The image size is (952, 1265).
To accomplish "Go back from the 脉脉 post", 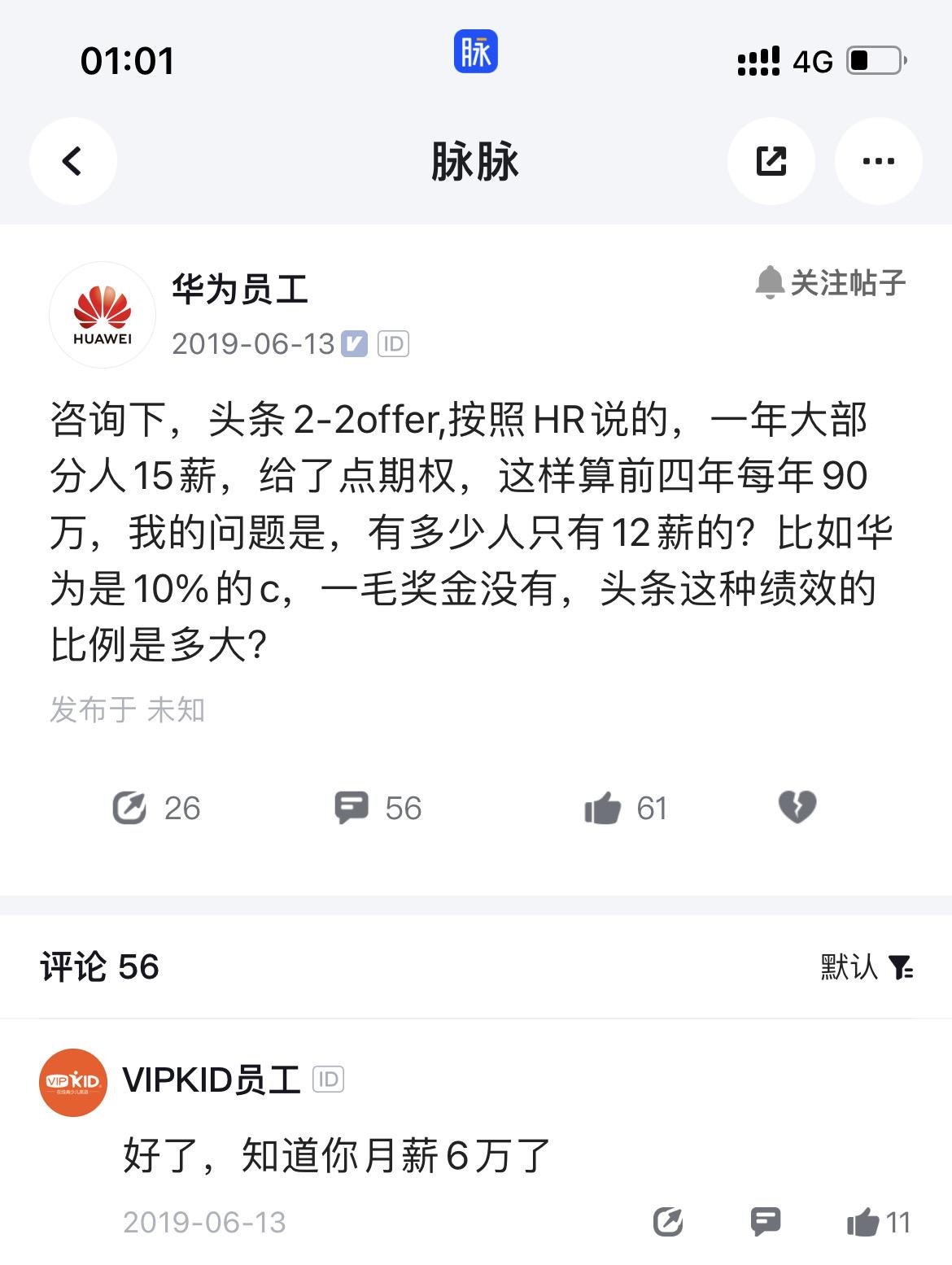I will [x=72, y=161].
